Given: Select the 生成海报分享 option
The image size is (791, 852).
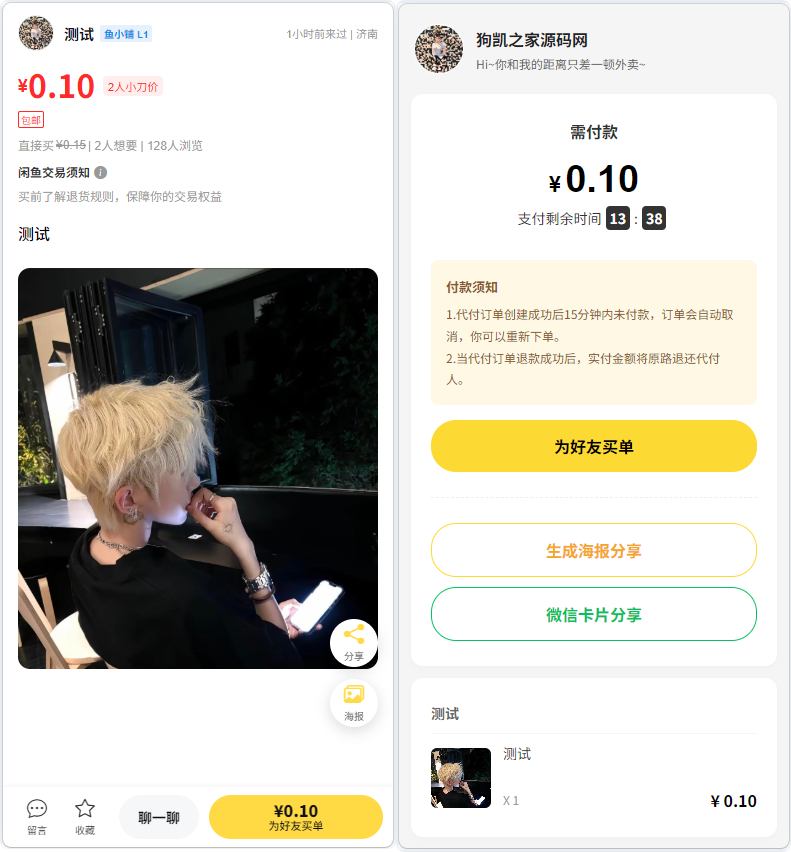Looking at the screenshot, I should (x=593, y=550).
